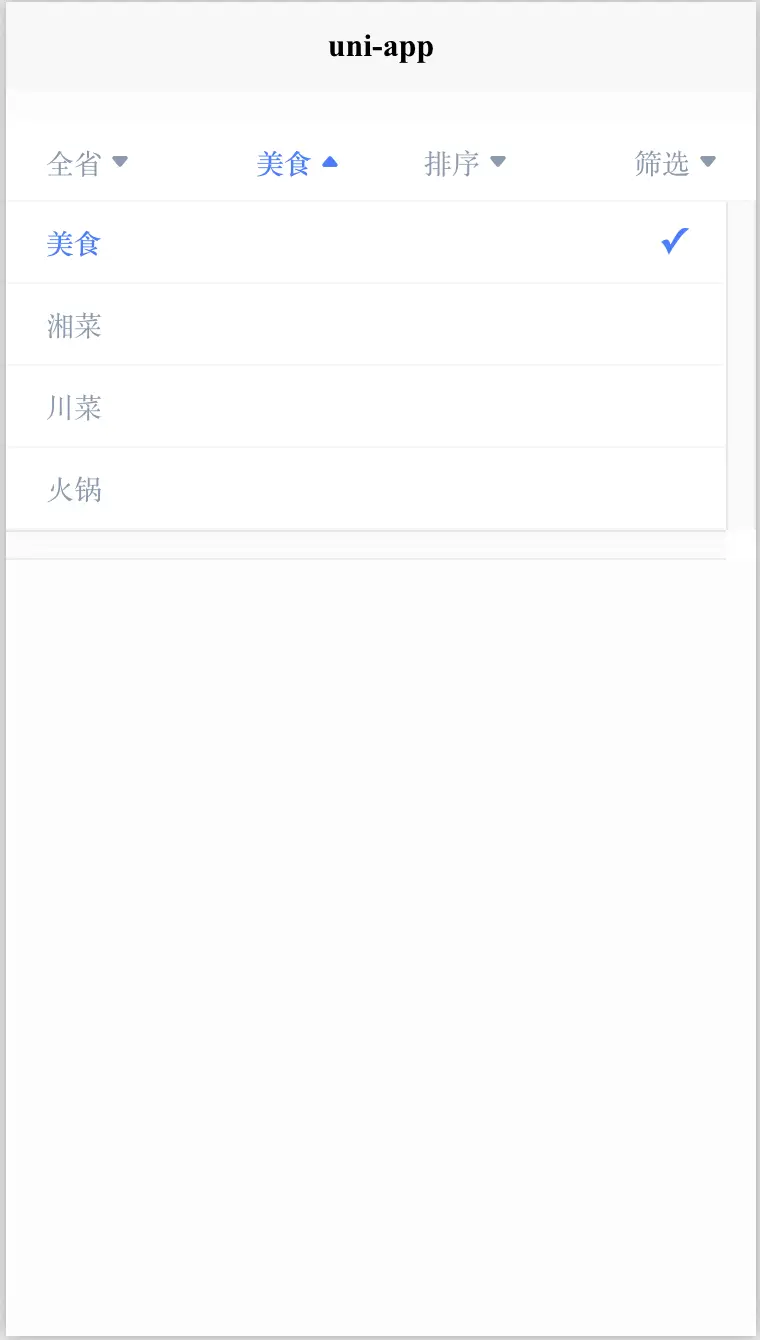Expand the 排序 sorting dropdown
Viewport: 760px width, 1340px height.
click(465, 163)
